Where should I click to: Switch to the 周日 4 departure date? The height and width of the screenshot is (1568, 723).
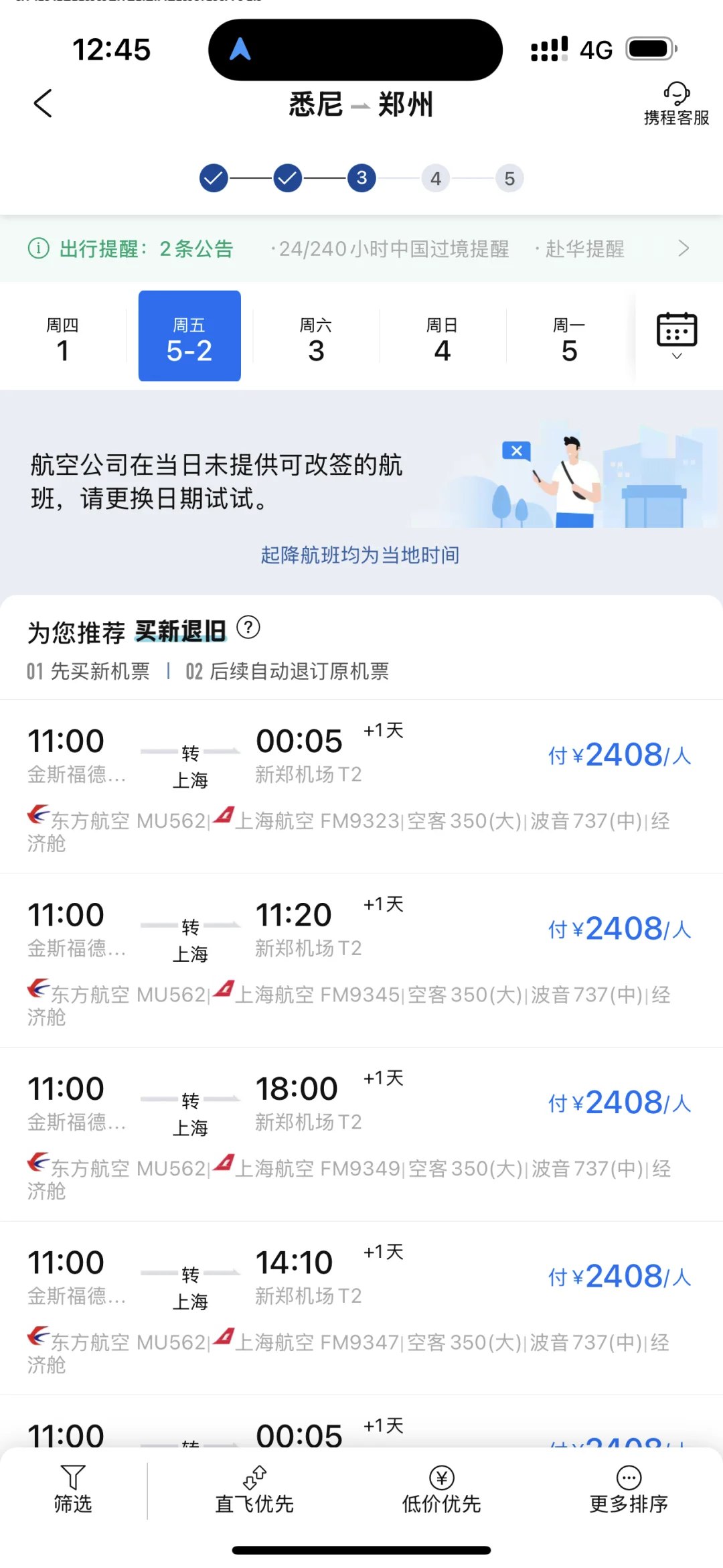(442, 336)
